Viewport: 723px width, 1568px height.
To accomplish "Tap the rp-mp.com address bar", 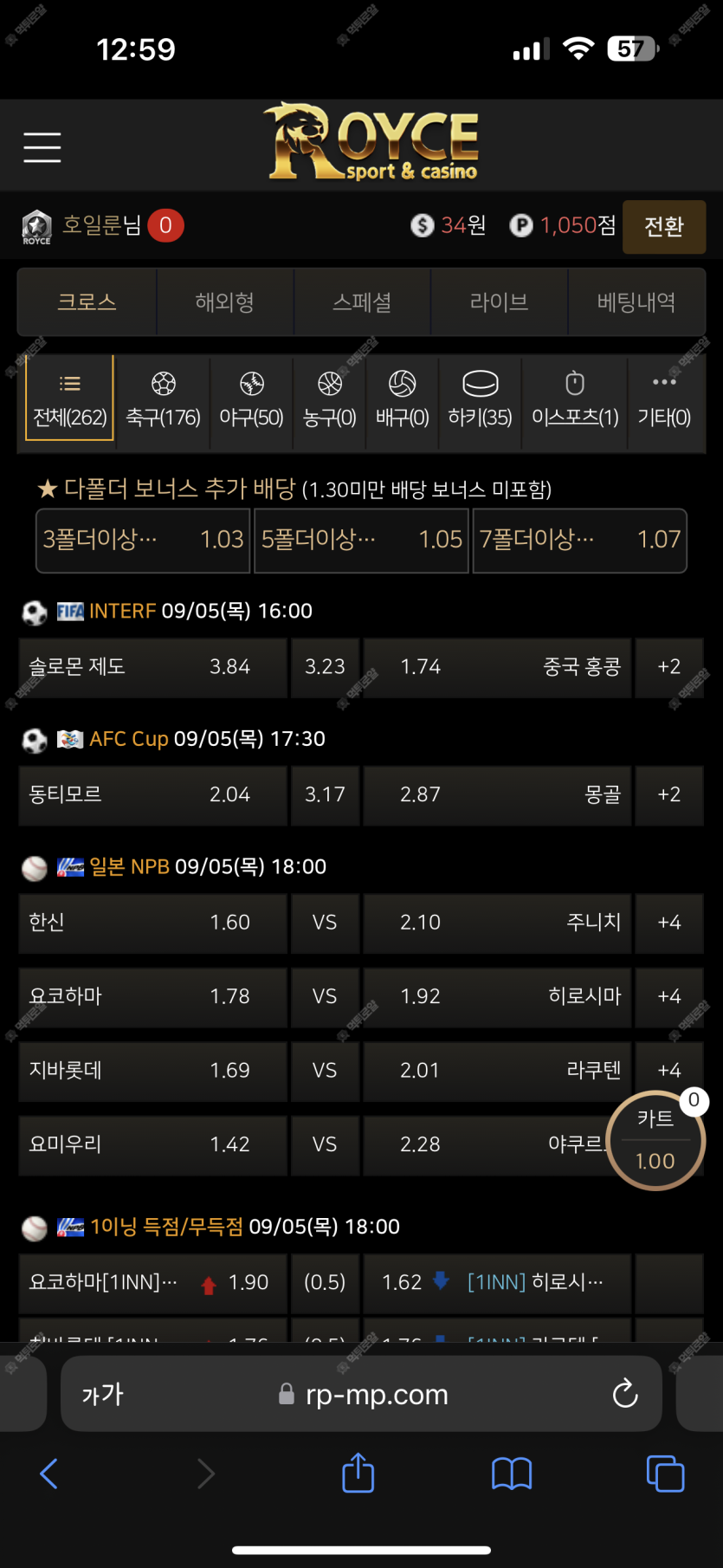I will tap(361, 1394).
